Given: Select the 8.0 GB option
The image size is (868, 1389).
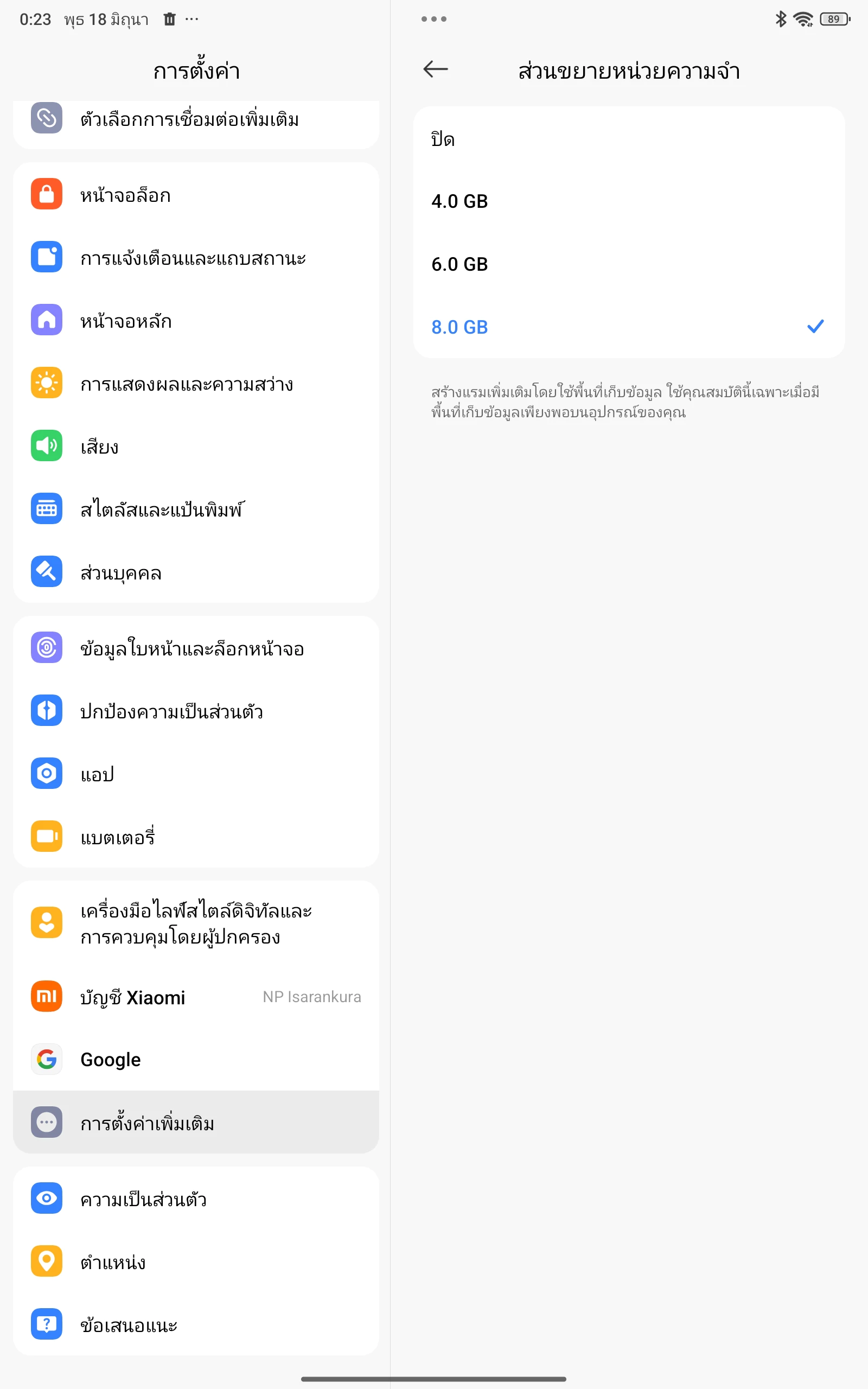Looking at the screenshot, I should [x=629, y=327].
